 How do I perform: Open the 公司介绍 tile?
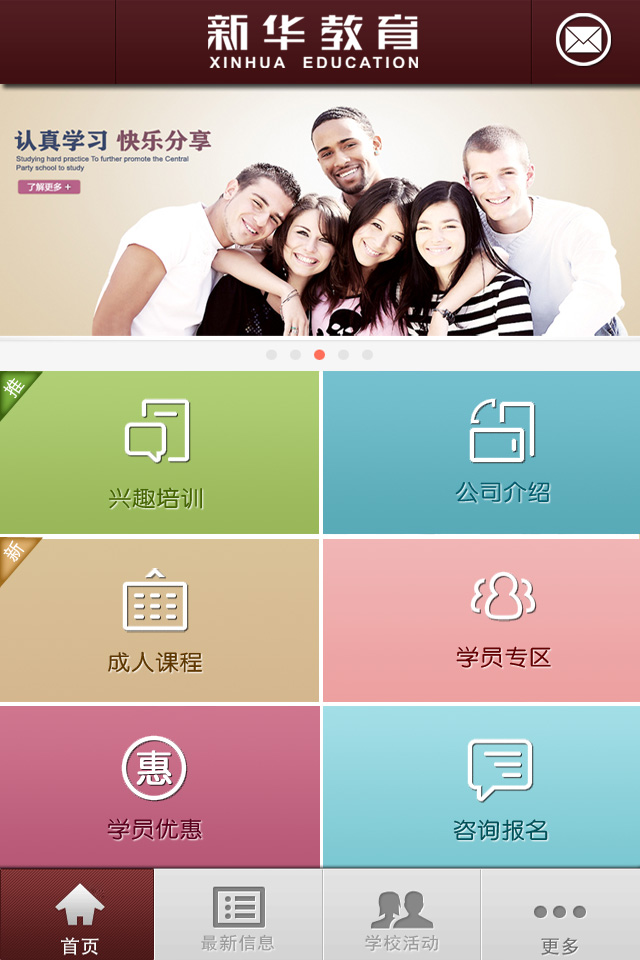pos(481,453)
